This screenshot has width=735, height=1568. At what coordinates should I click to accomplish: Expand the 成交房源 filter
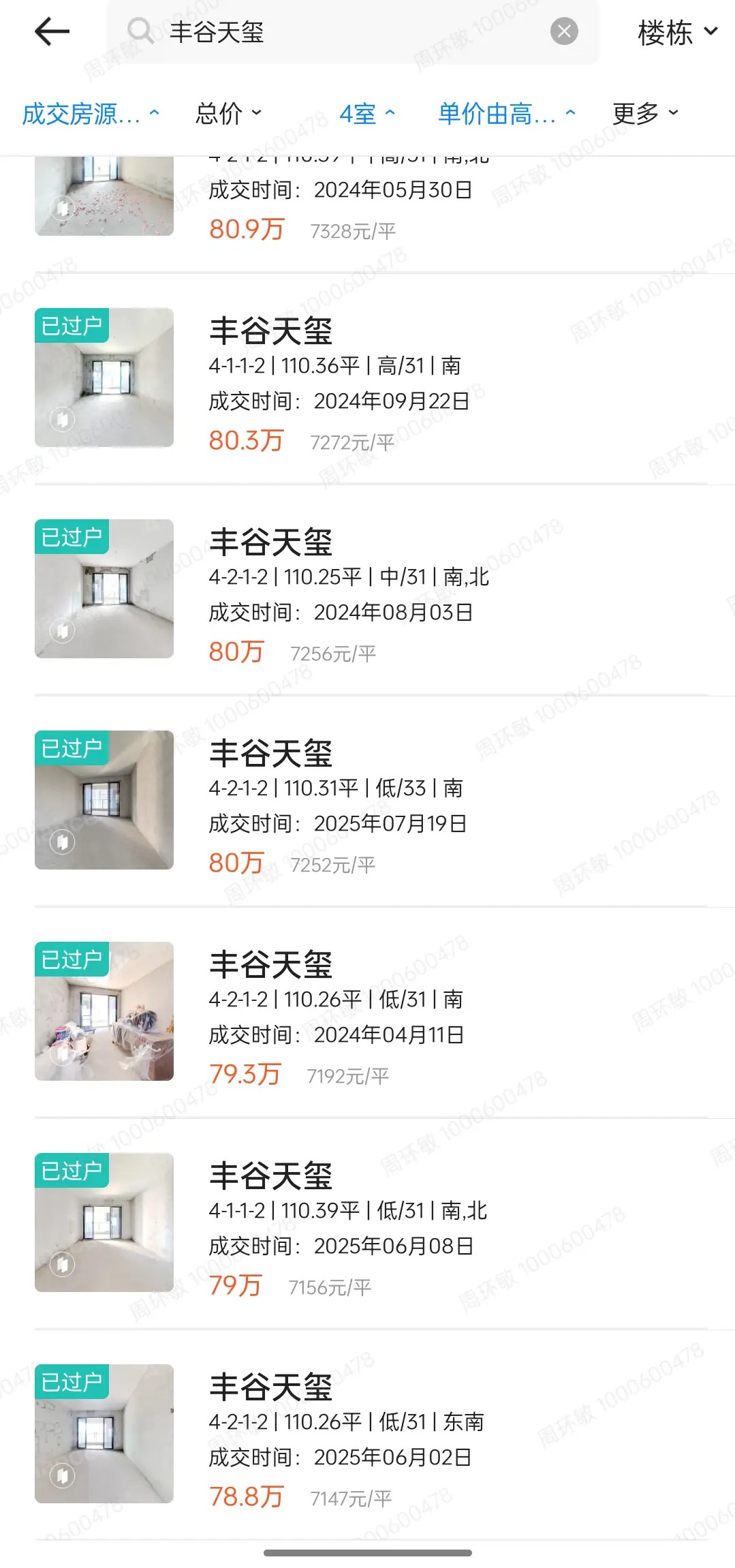91,114
